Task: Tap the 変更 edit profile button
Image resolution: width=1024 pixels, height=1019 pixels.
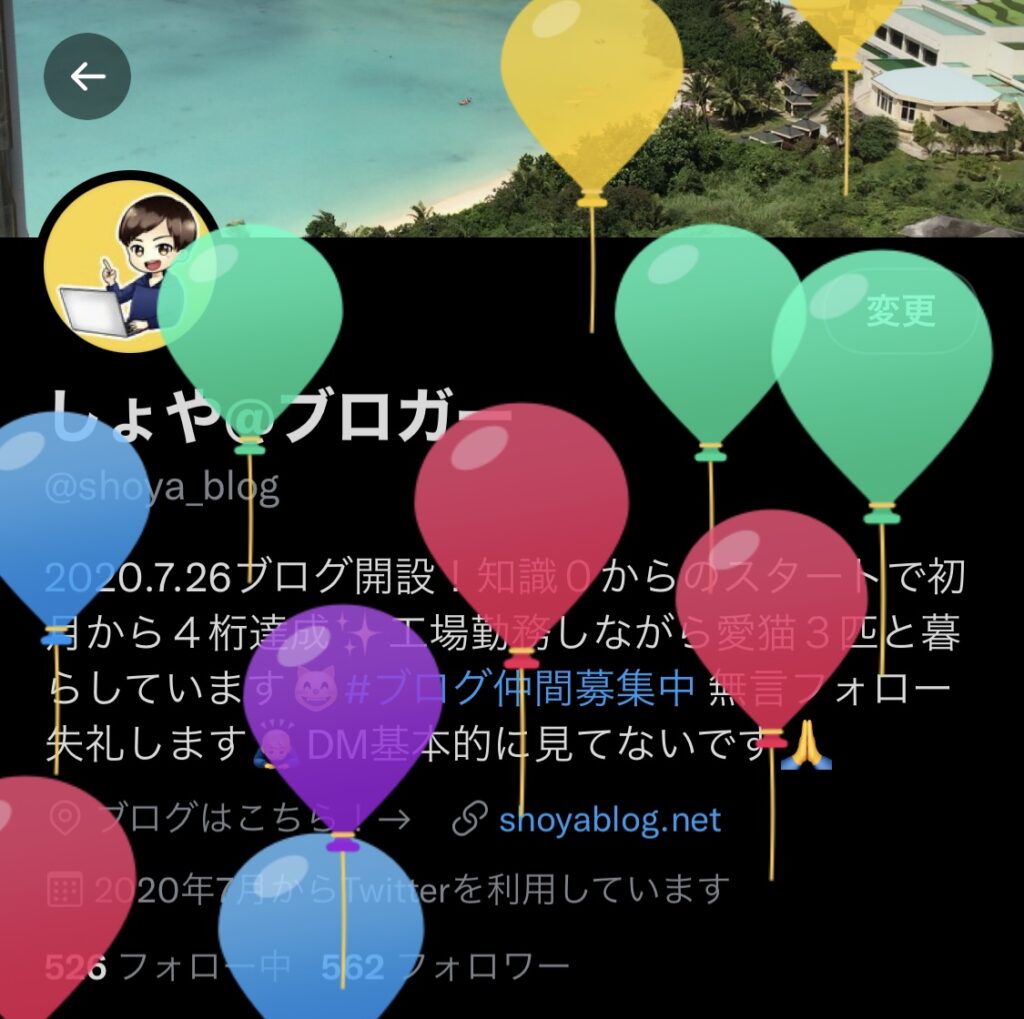Action: (900, 311)
